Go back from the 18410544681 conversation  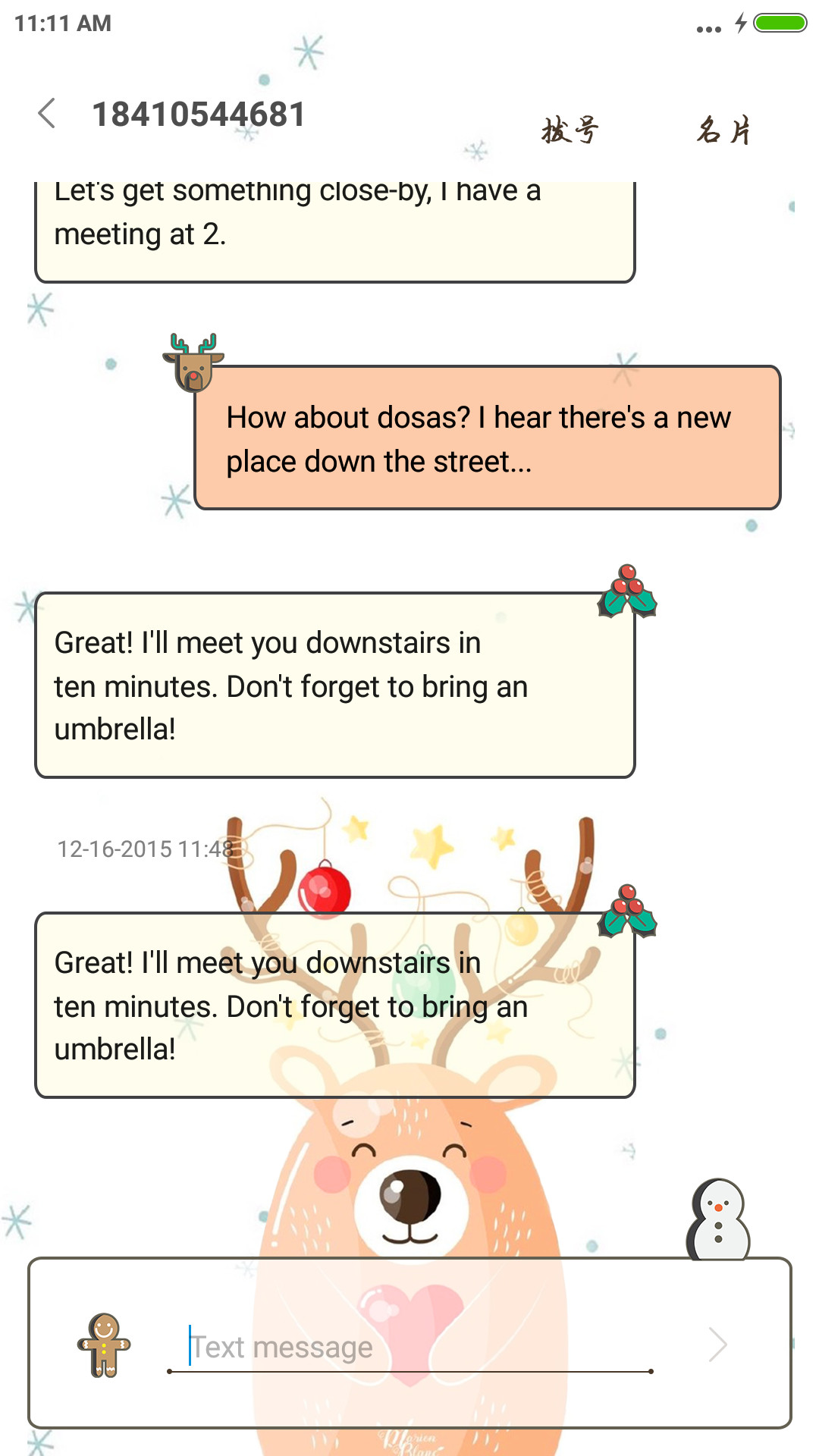(x=47, y=114)
